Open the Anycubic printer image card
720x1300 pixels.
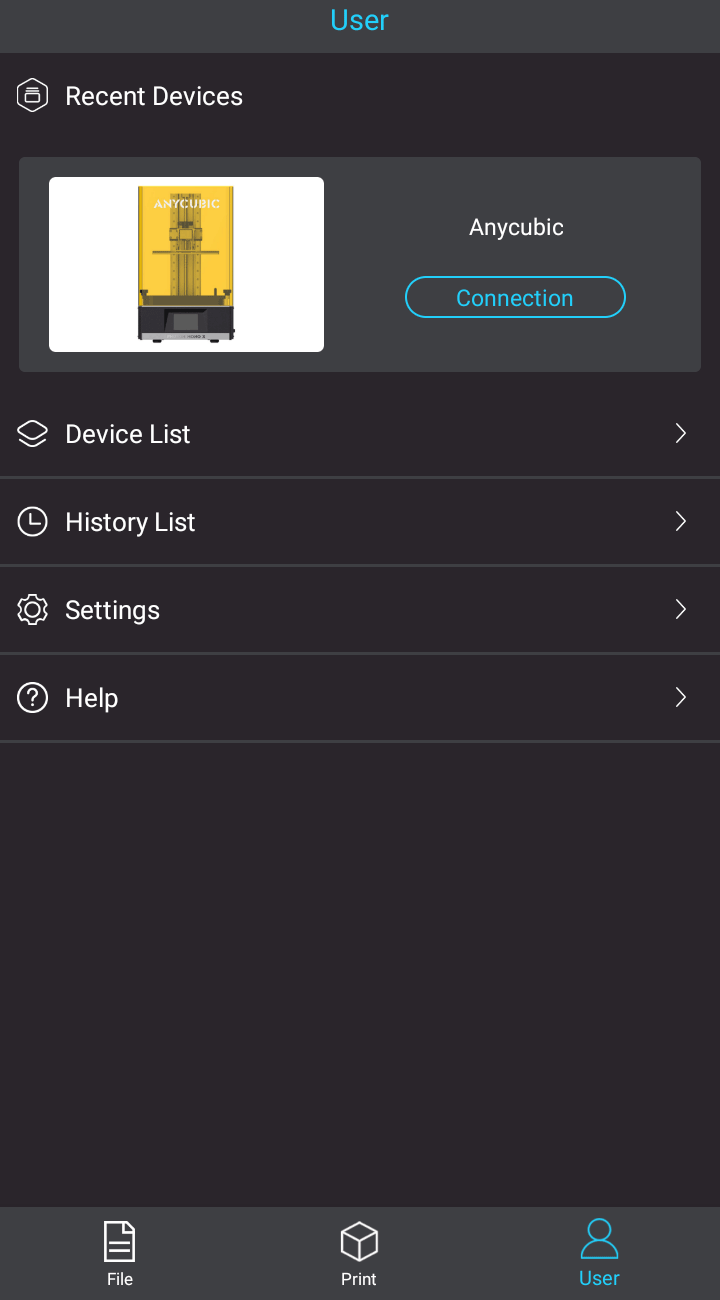(186, 264)
